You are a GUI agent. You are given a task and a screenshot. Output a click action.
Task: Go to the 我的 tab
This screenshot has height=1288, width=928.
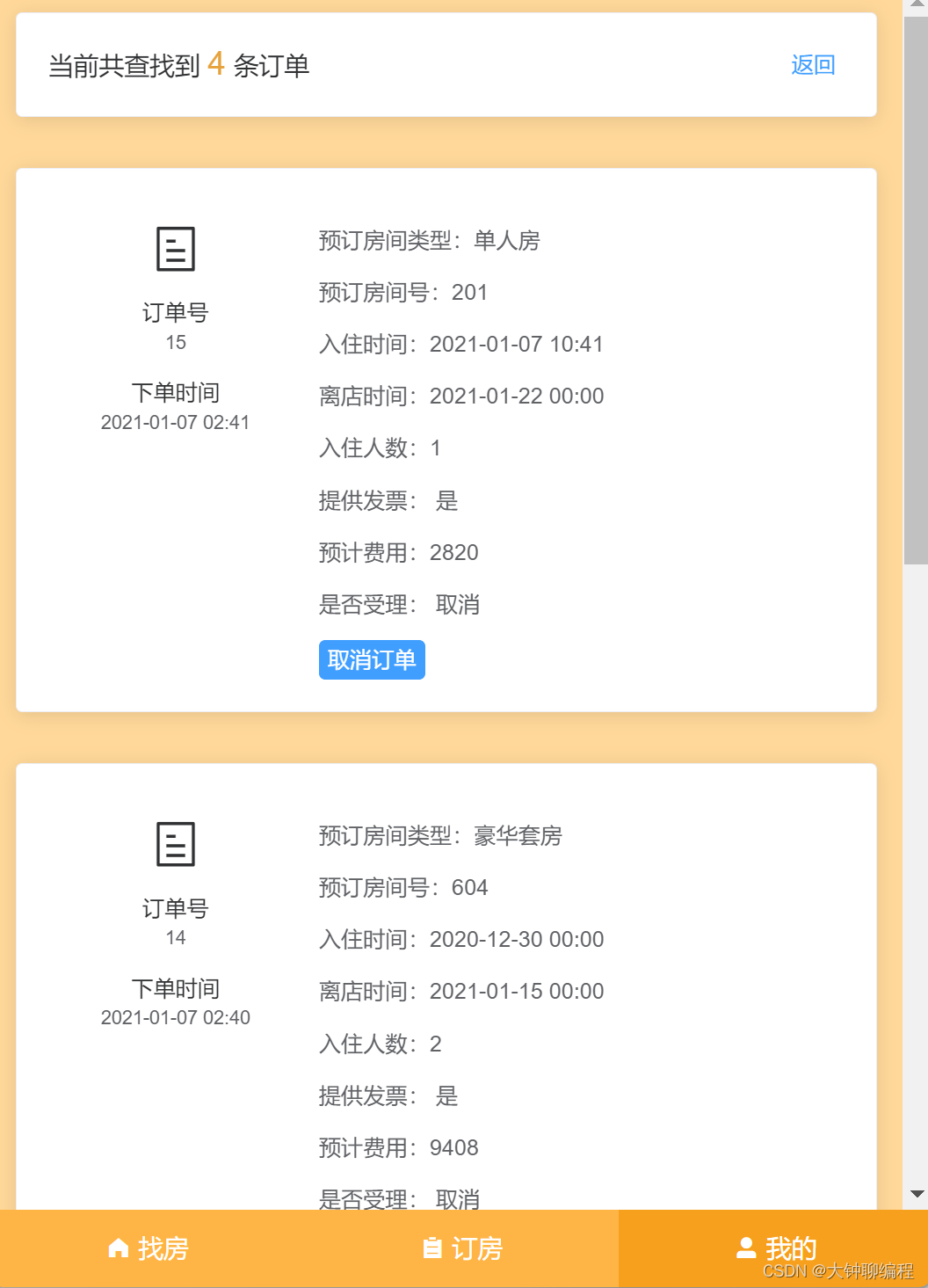775,1248
